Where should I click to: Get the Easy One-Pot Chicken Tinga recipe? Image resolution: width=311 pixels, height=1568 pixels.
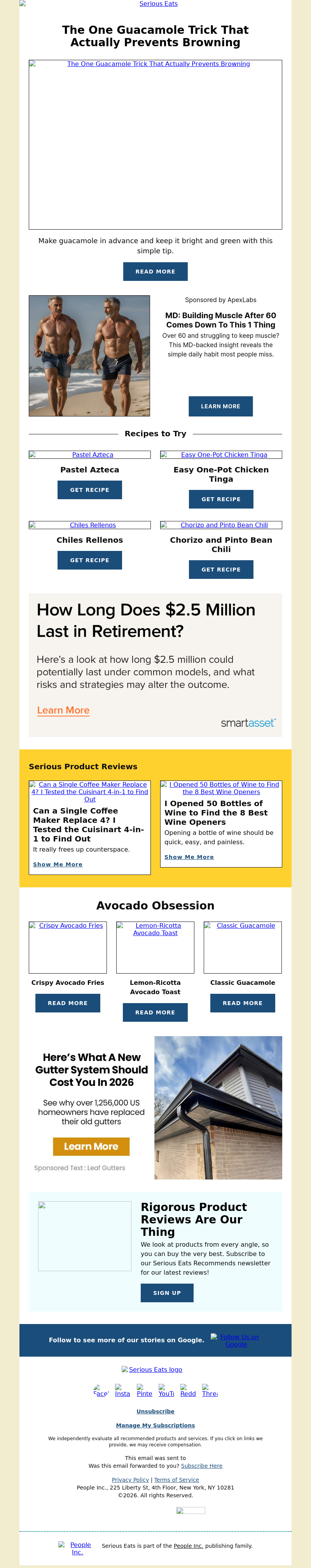tap(221, 499)
